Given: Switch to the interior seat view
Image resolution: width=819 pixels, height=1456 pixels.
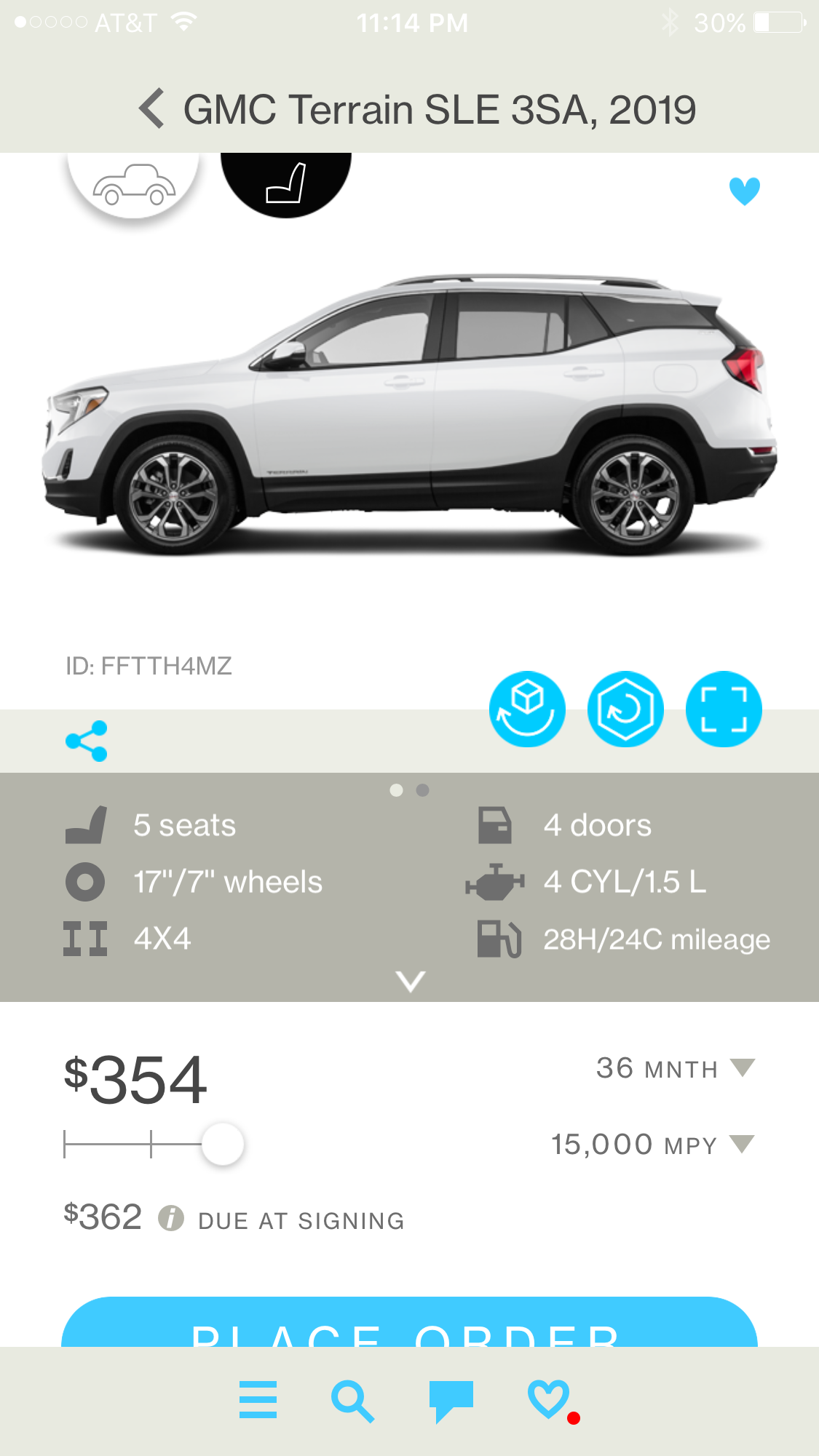Looking at the screenshot, I should tap(285, 183).
